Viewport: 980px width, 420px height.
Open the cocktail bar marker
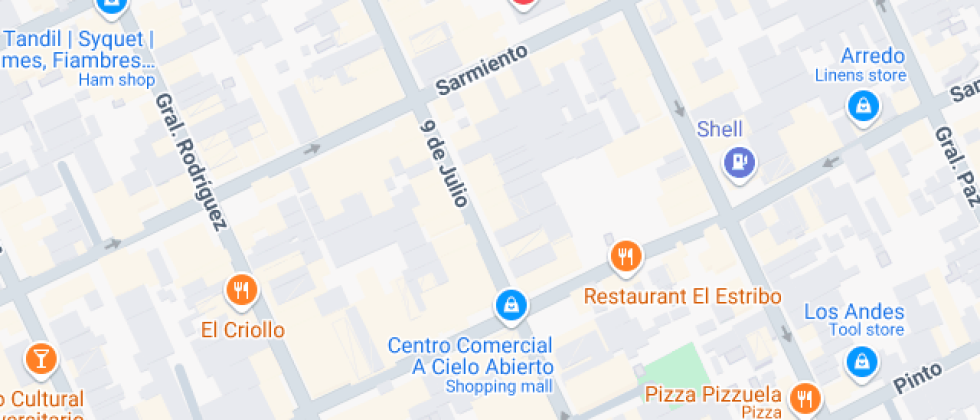tap(42, 358)
